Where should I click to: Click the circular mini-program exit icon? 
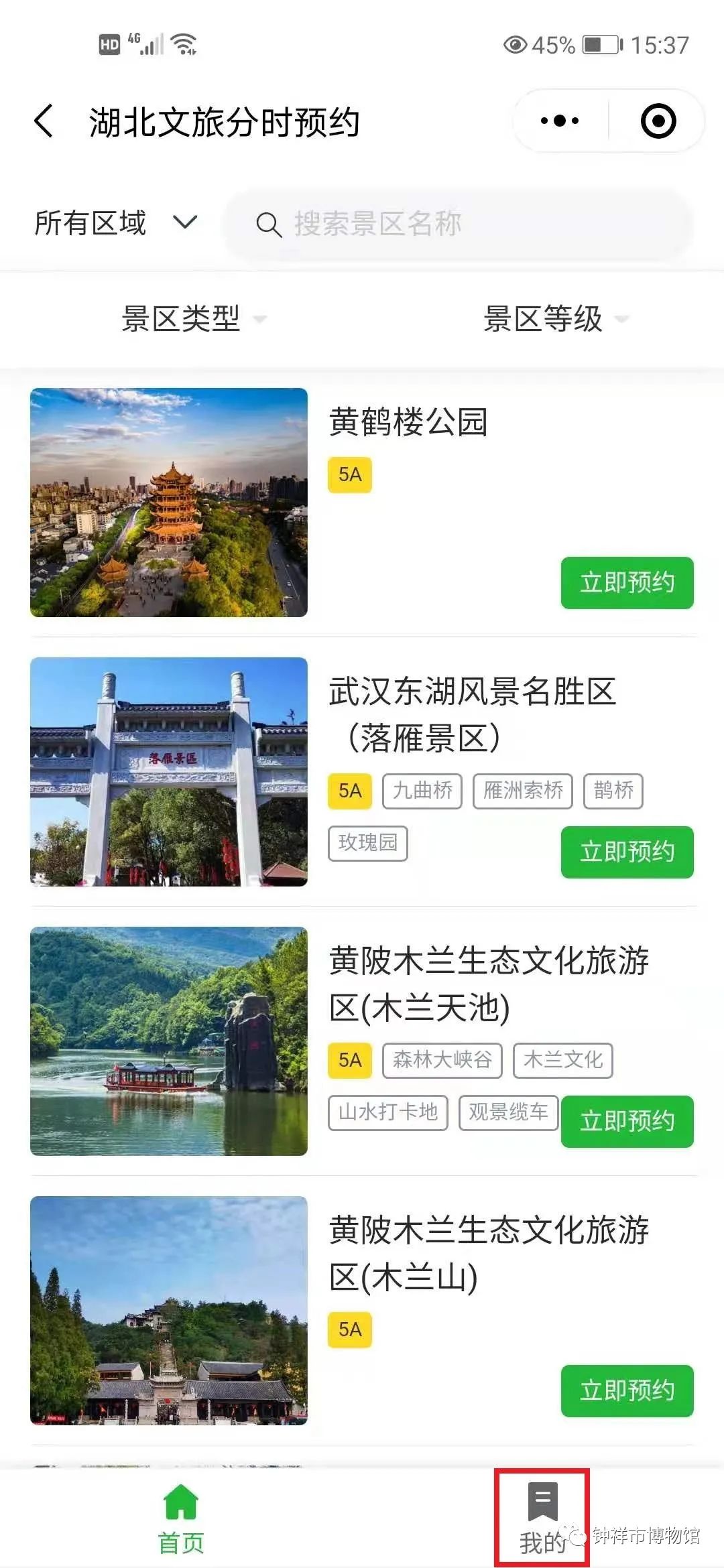(x=660, y=121)
